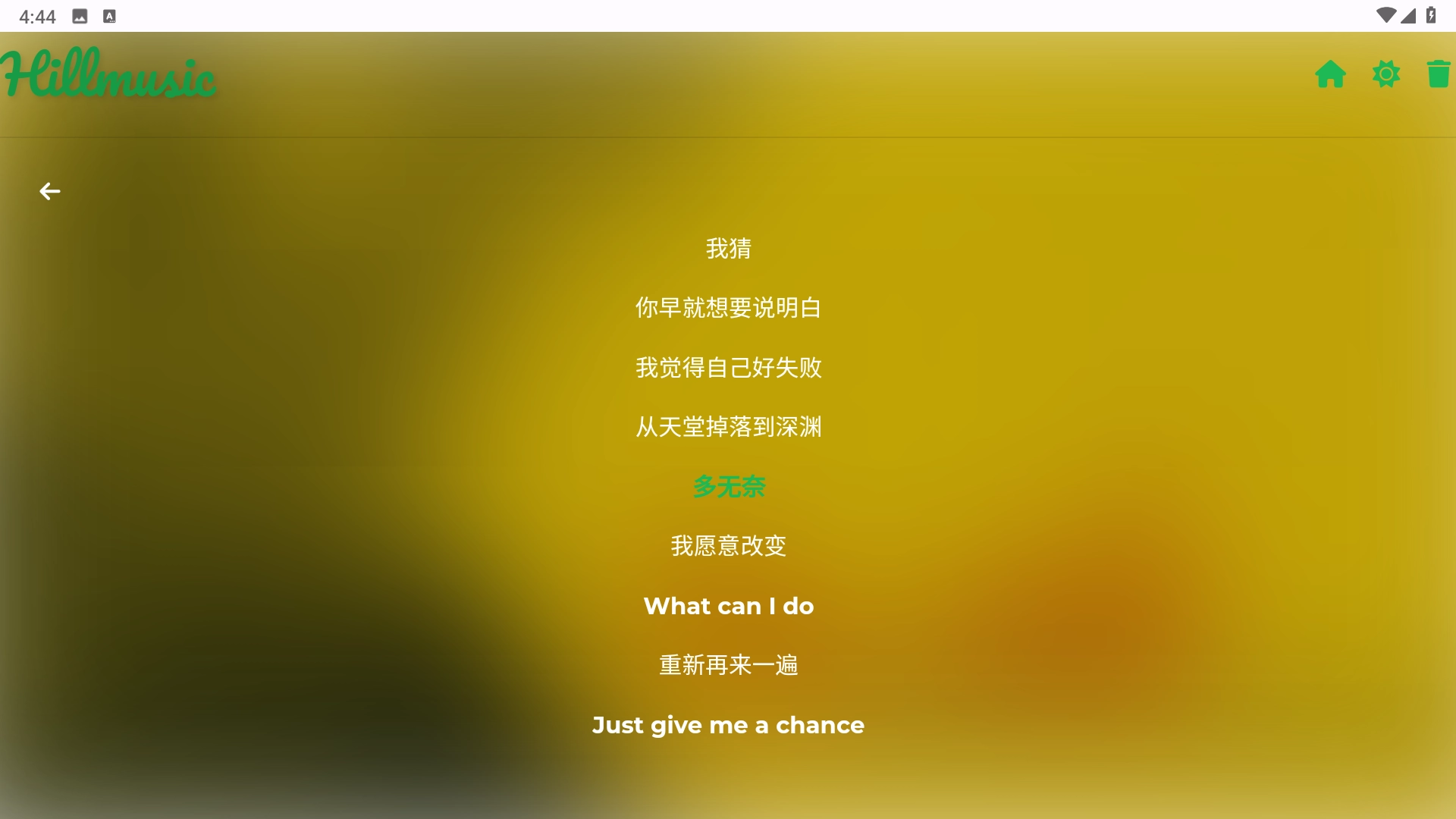Open the home icon
The width and height of the screenshot is (1456, 819).
tap(1330, 74)
